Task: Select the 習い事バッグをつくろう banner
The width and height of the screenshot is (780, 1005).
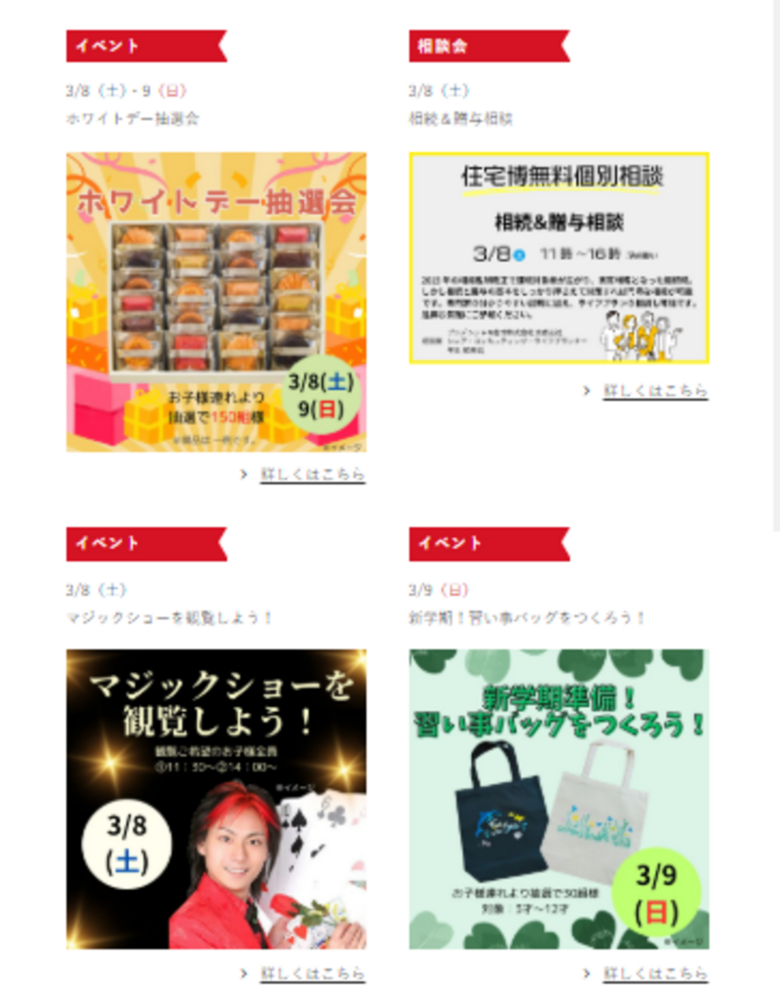Action: (x=559, y=799)
